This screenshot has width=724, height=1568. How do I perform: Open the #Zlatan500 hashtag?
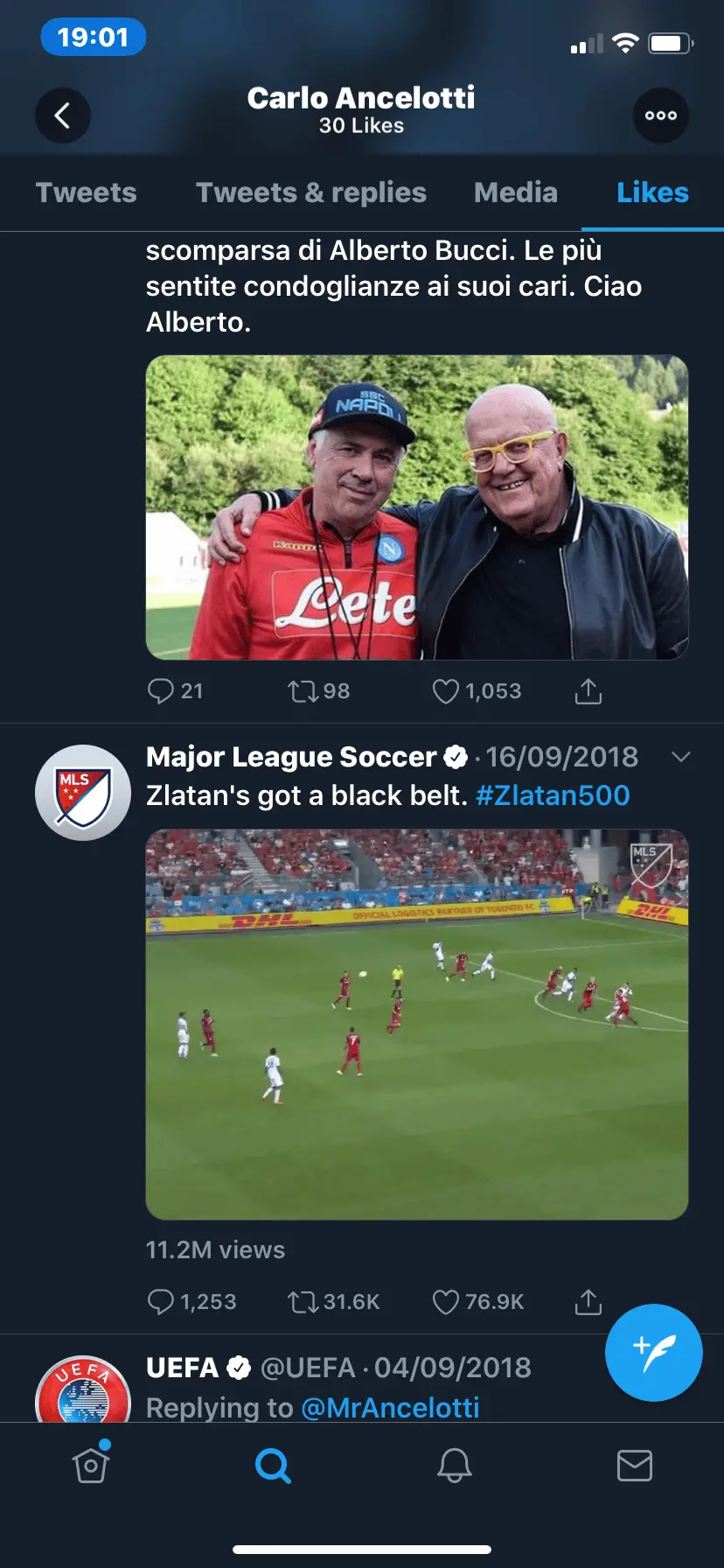[x=553, y=795]
